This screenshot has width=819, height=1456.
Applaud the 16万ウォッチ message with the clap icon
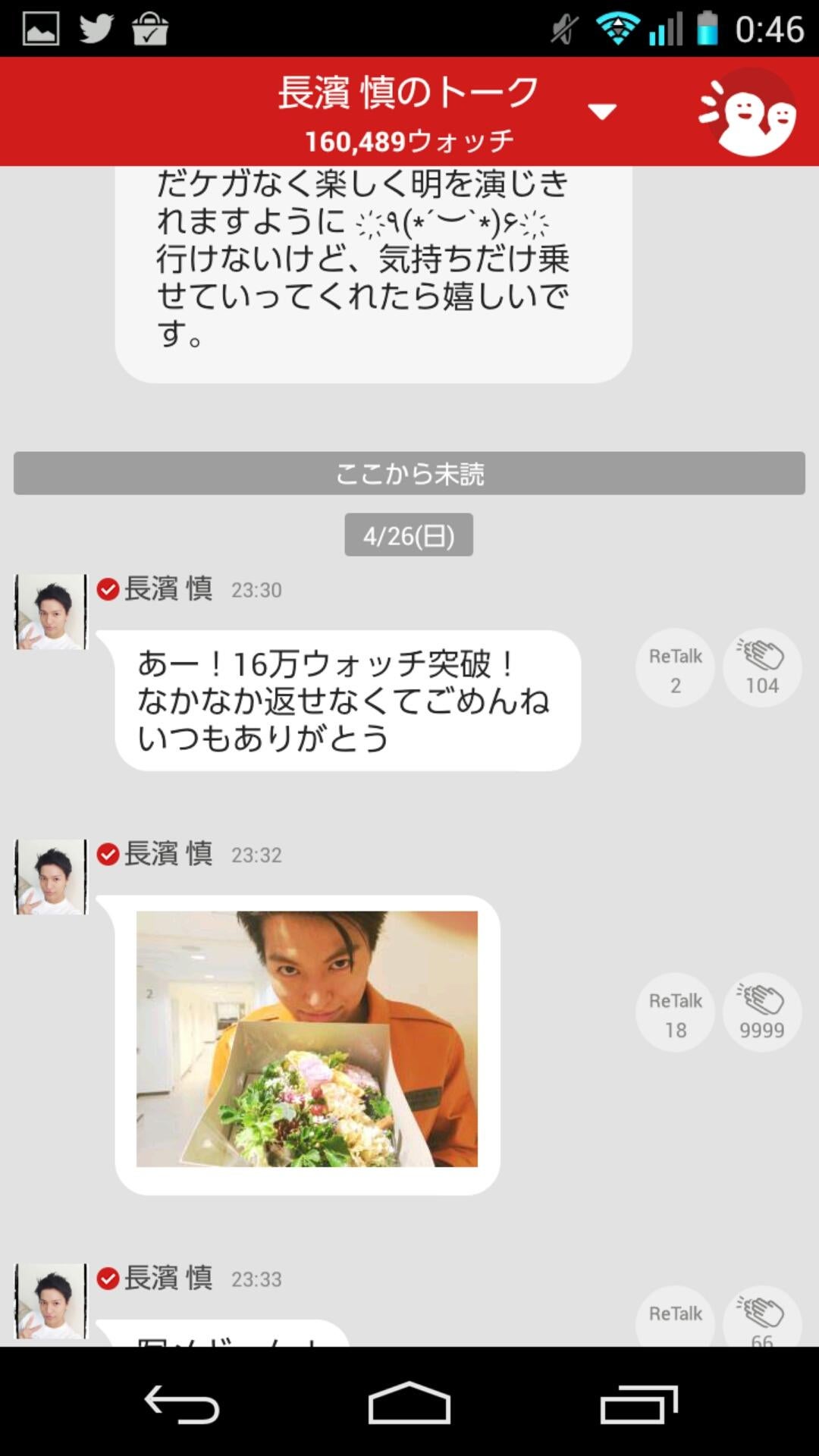tap(761, 667)
